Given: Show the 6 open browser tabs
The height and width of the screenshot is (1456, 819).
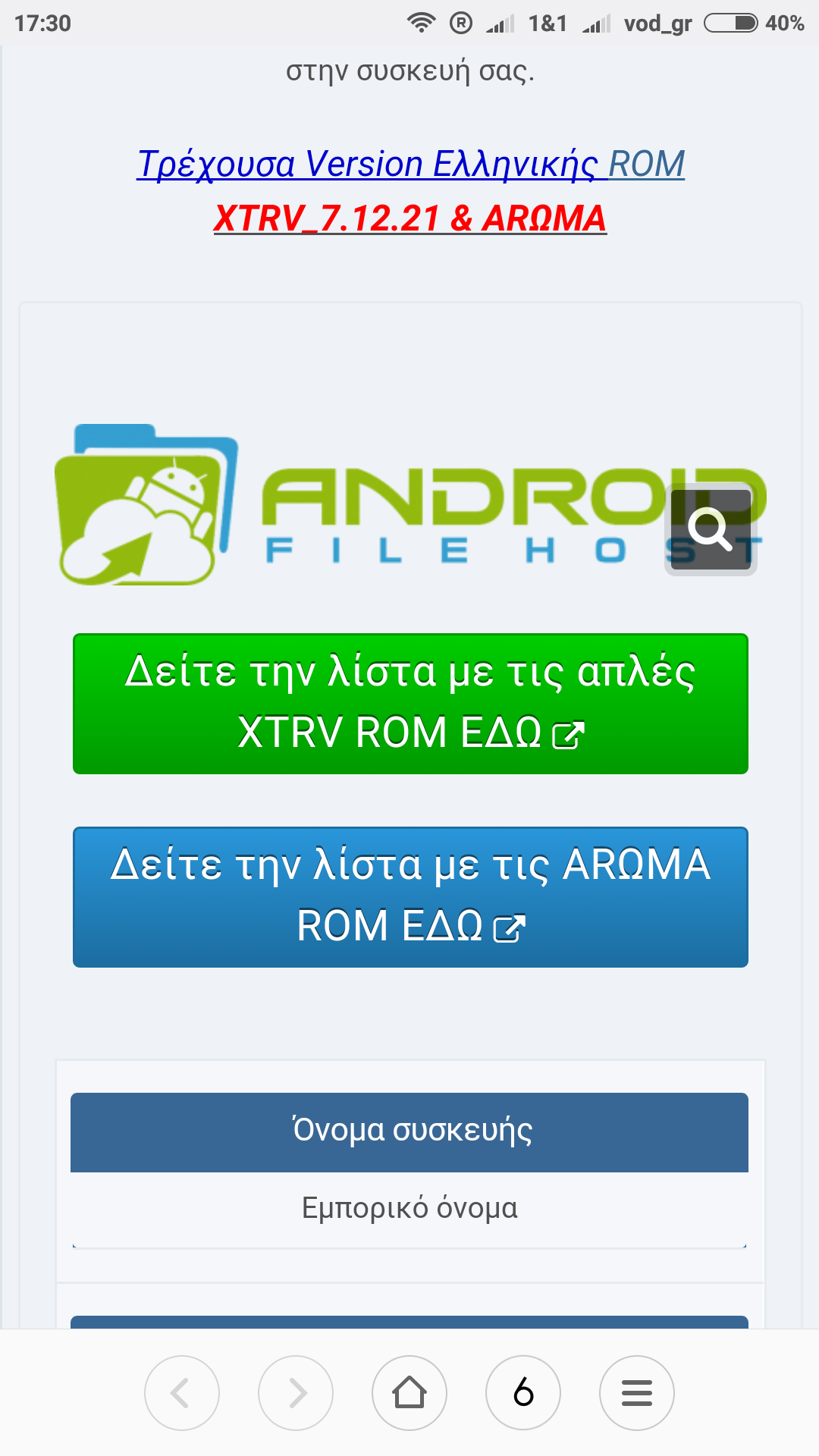Looking at the screenshot, I should click(523, 1393).
